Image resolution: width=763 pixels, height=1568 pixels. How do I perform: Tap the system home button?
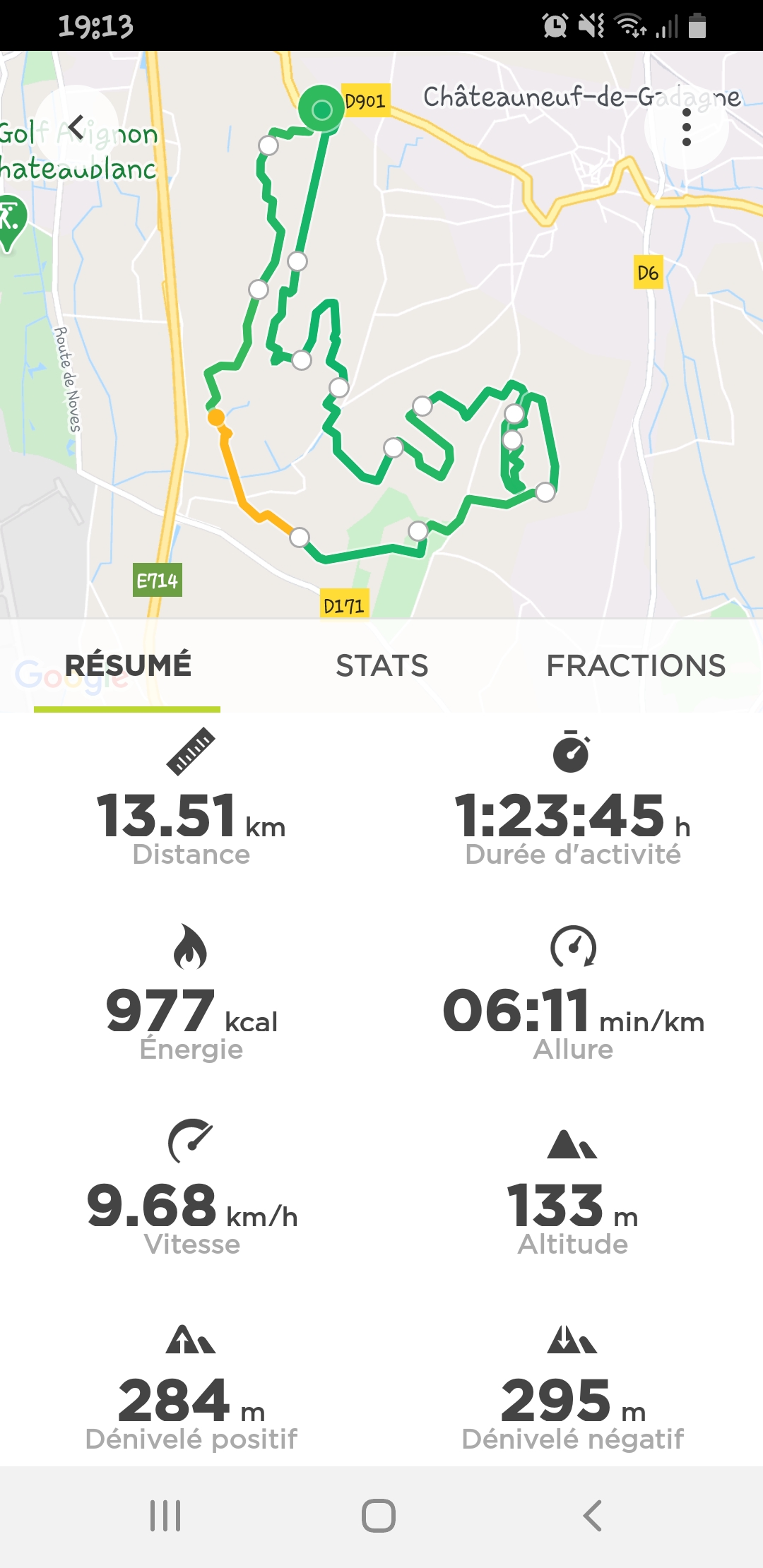pos(379,1516)
